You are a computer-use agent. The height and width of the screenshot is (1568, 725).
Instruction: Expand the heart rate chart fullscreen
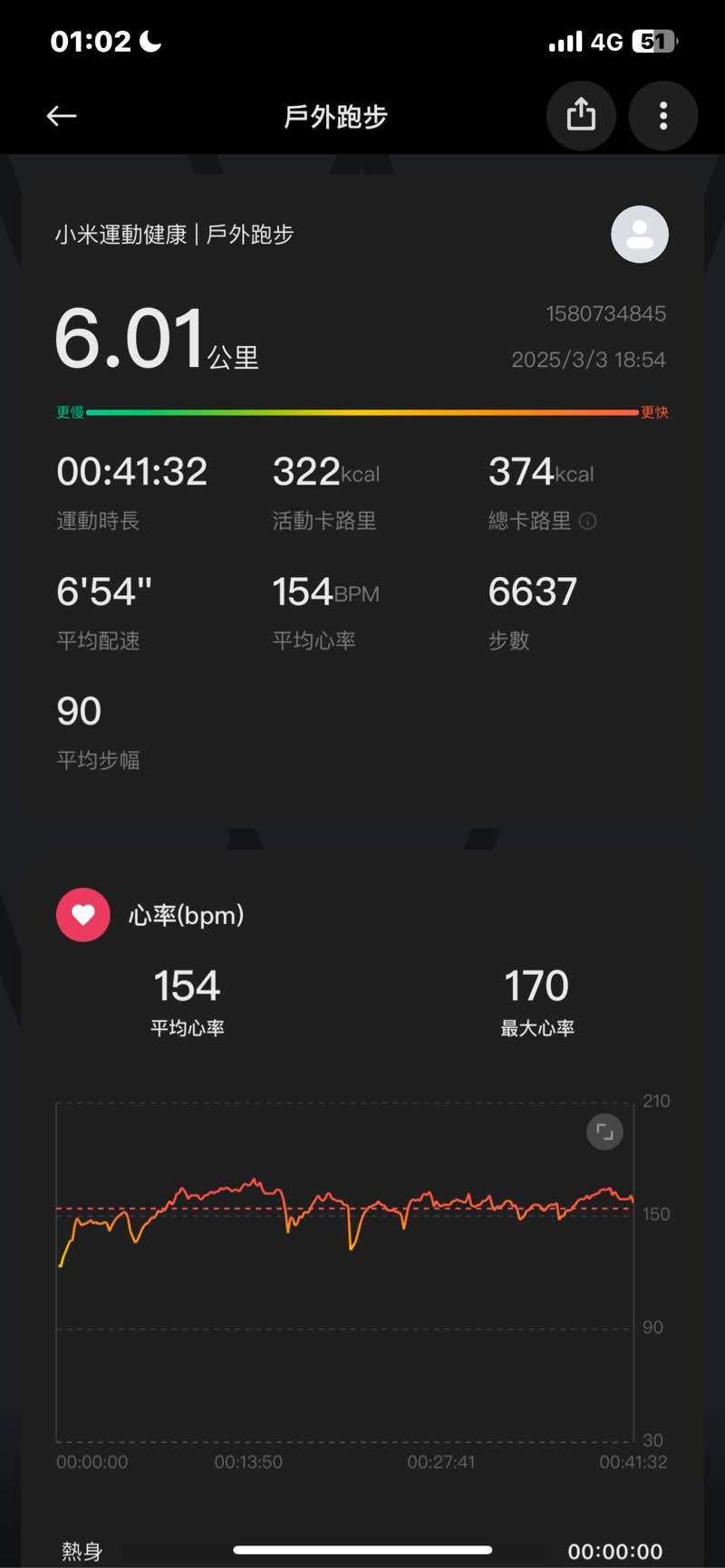click(604, 1132)
